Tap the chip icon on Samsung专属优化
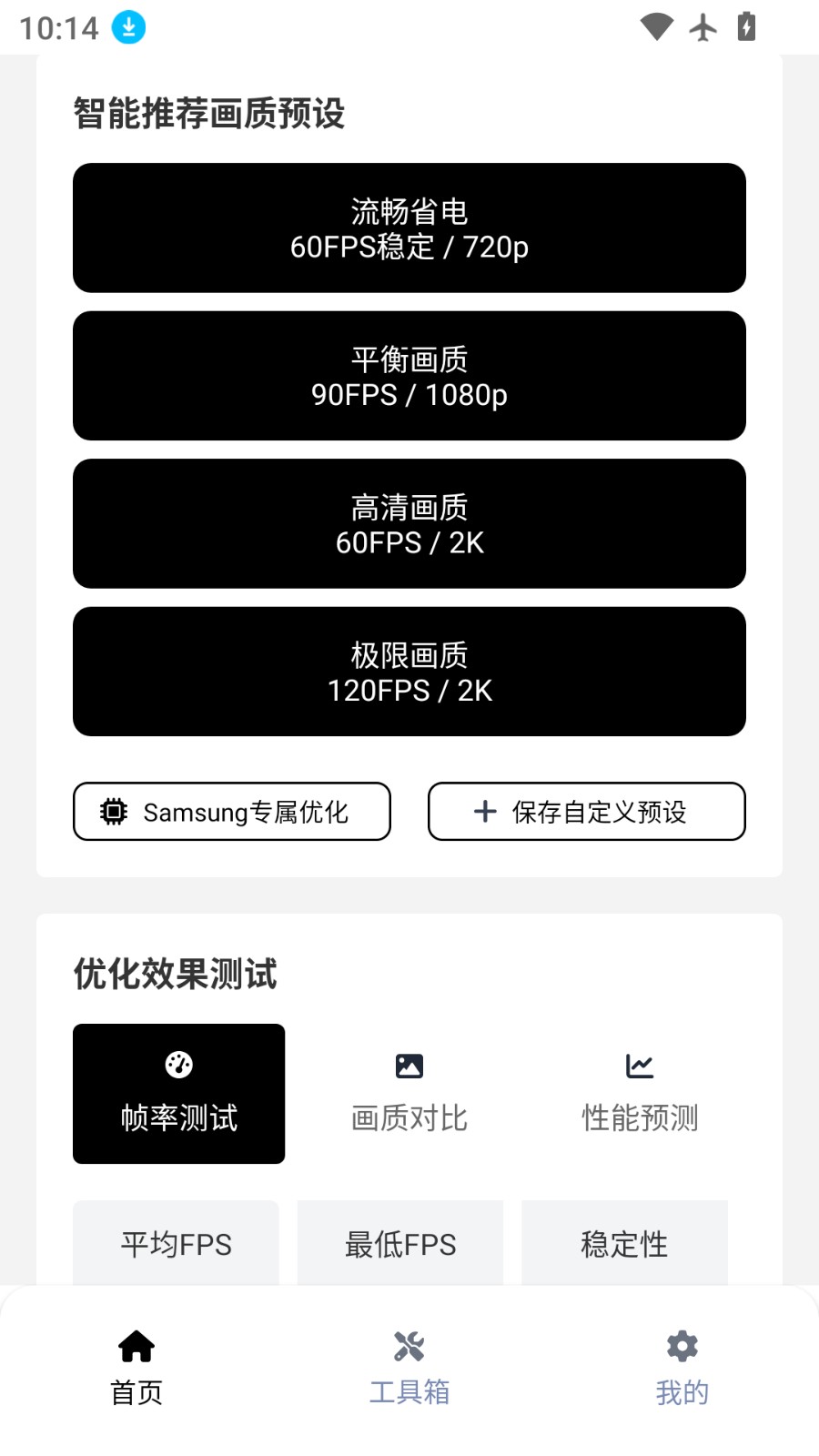Viewport: 819px width, 1456px height. (113, 811)
